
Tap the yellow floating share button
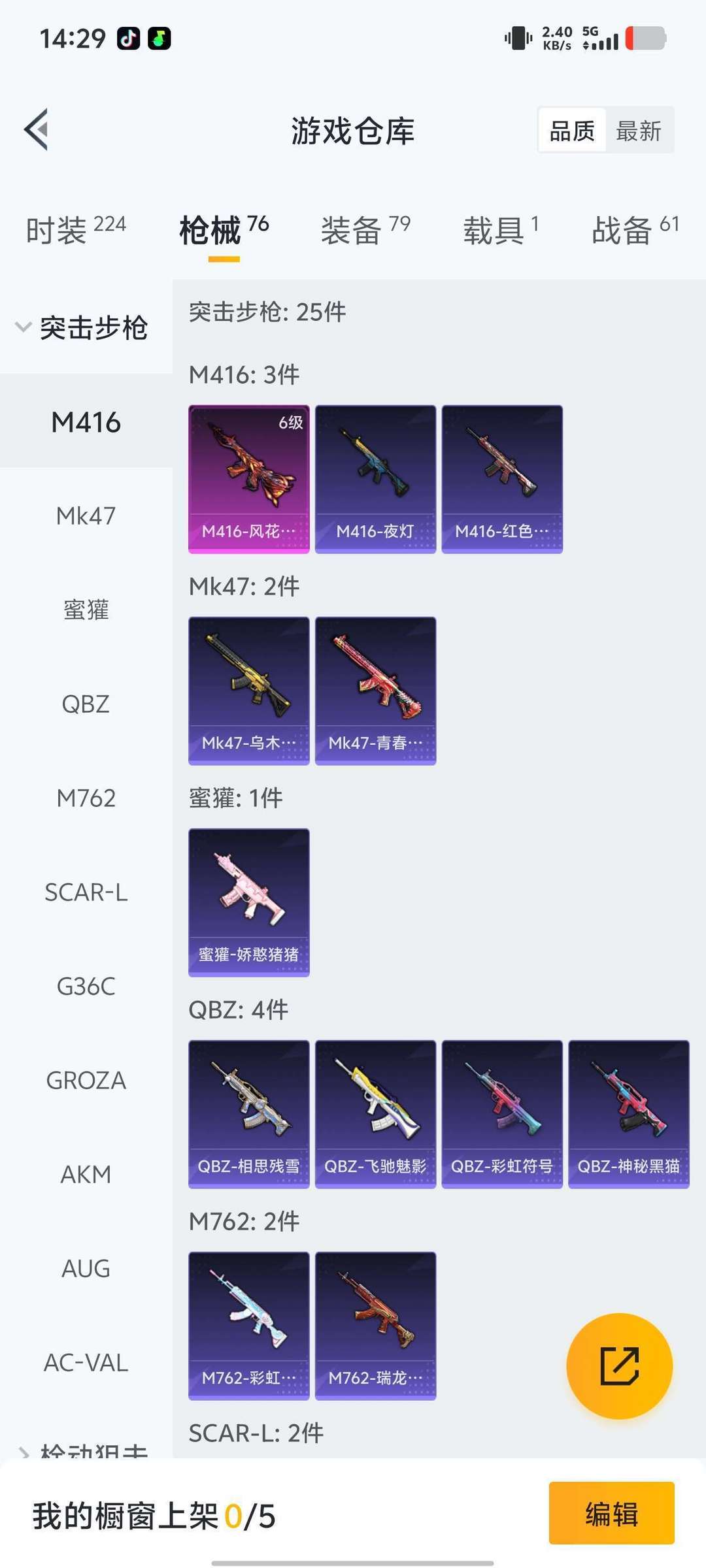(619, 1366)
